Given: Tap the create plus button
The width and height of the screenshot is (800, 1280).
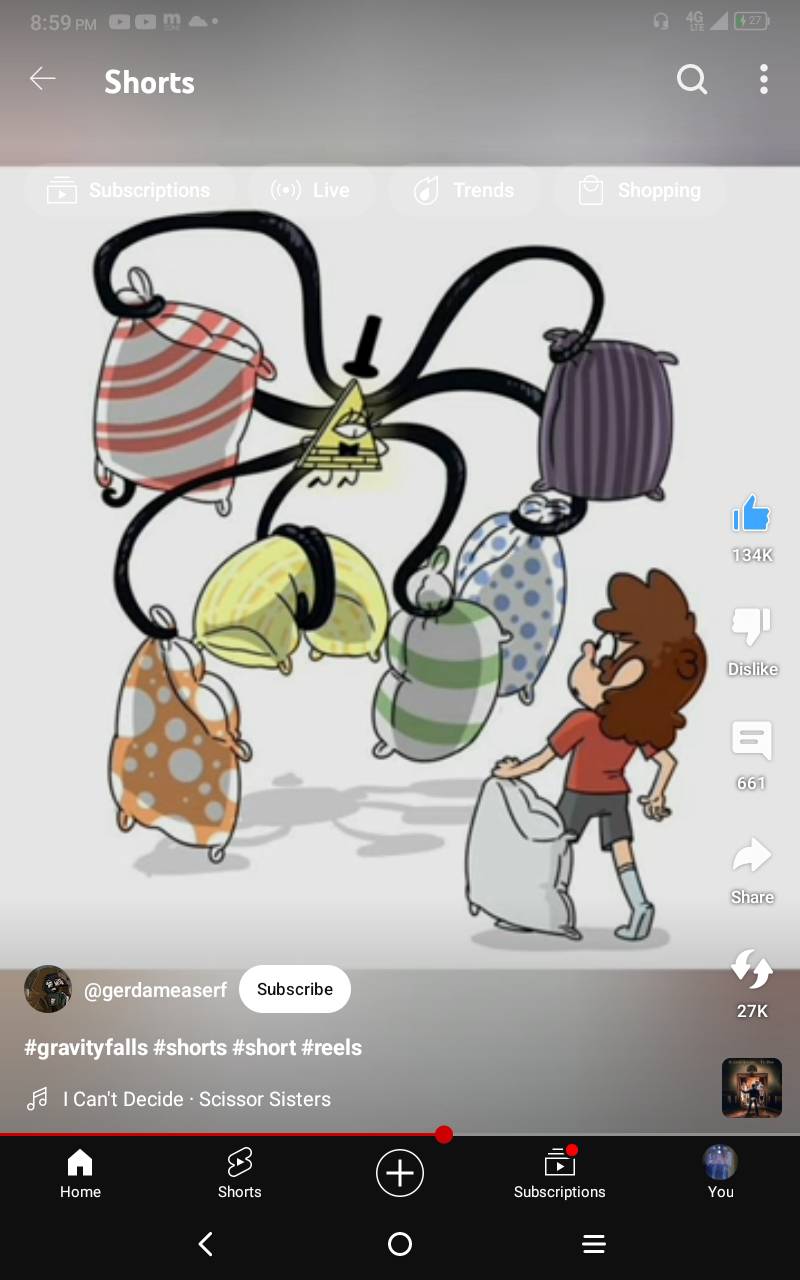Looking at the screenshot, I should (400, 1172).
